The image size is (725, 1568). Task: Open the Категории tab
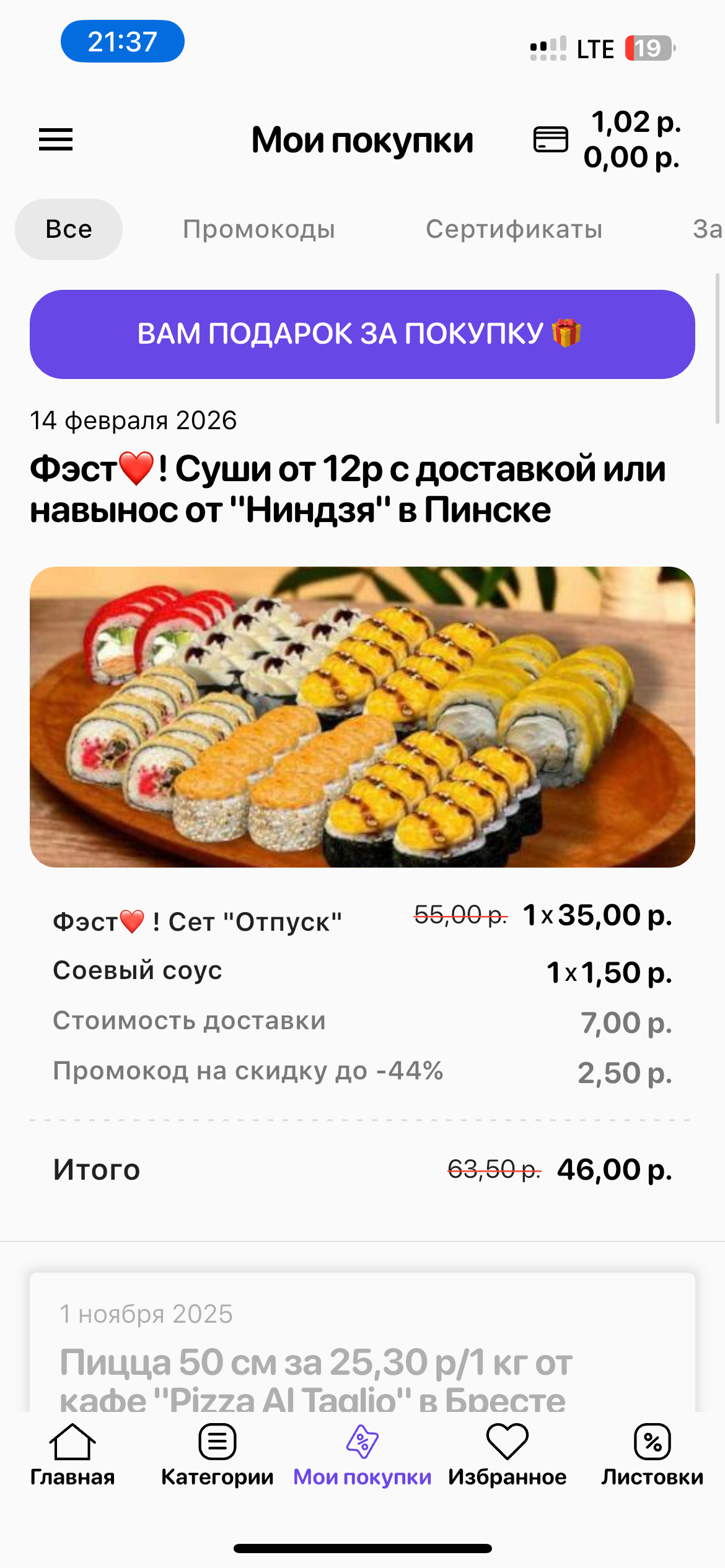pos(217,1455)
